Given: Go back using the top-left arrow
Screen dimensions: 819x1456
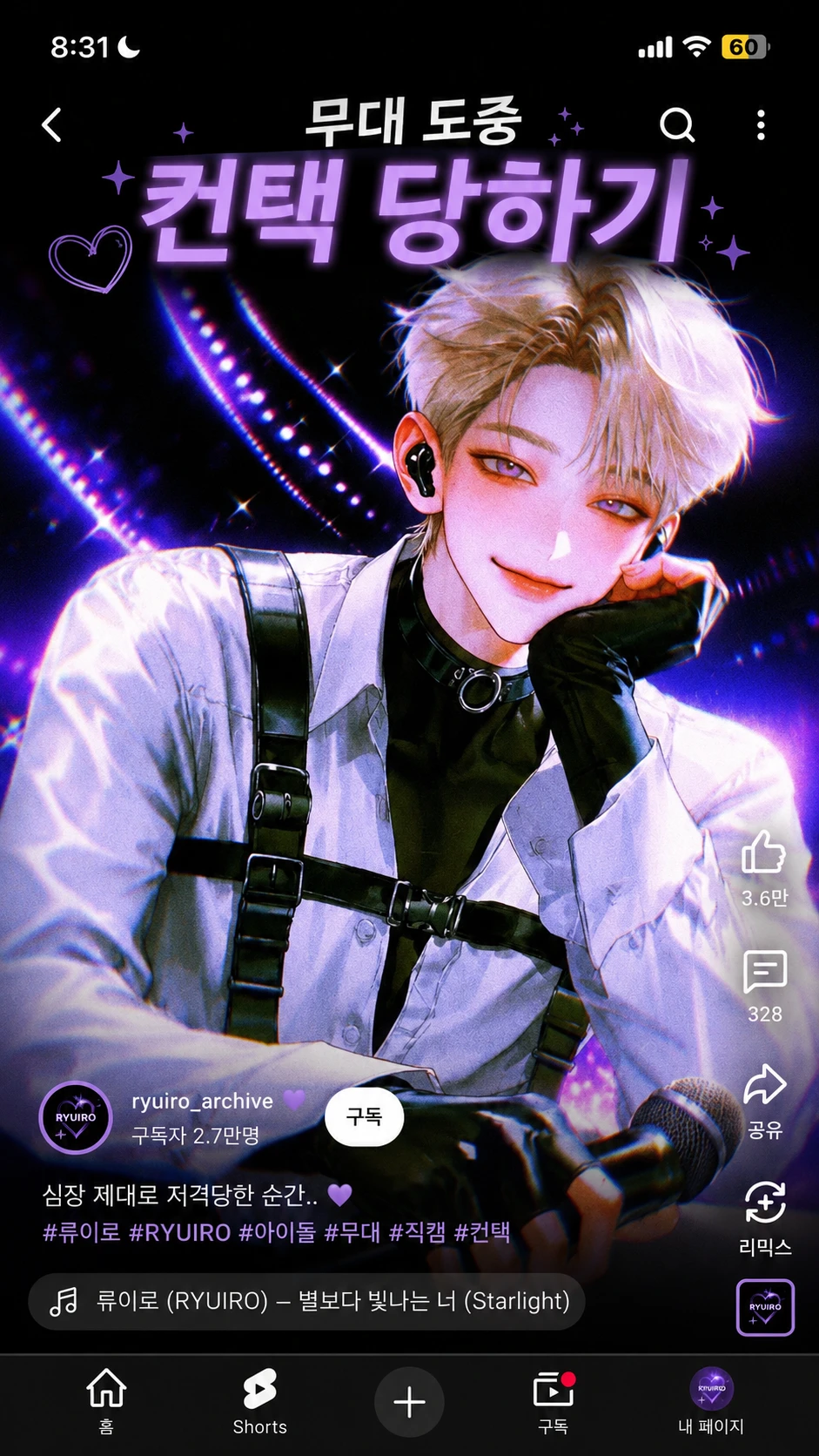Looking at the screenshot, I should click(52, 125).
